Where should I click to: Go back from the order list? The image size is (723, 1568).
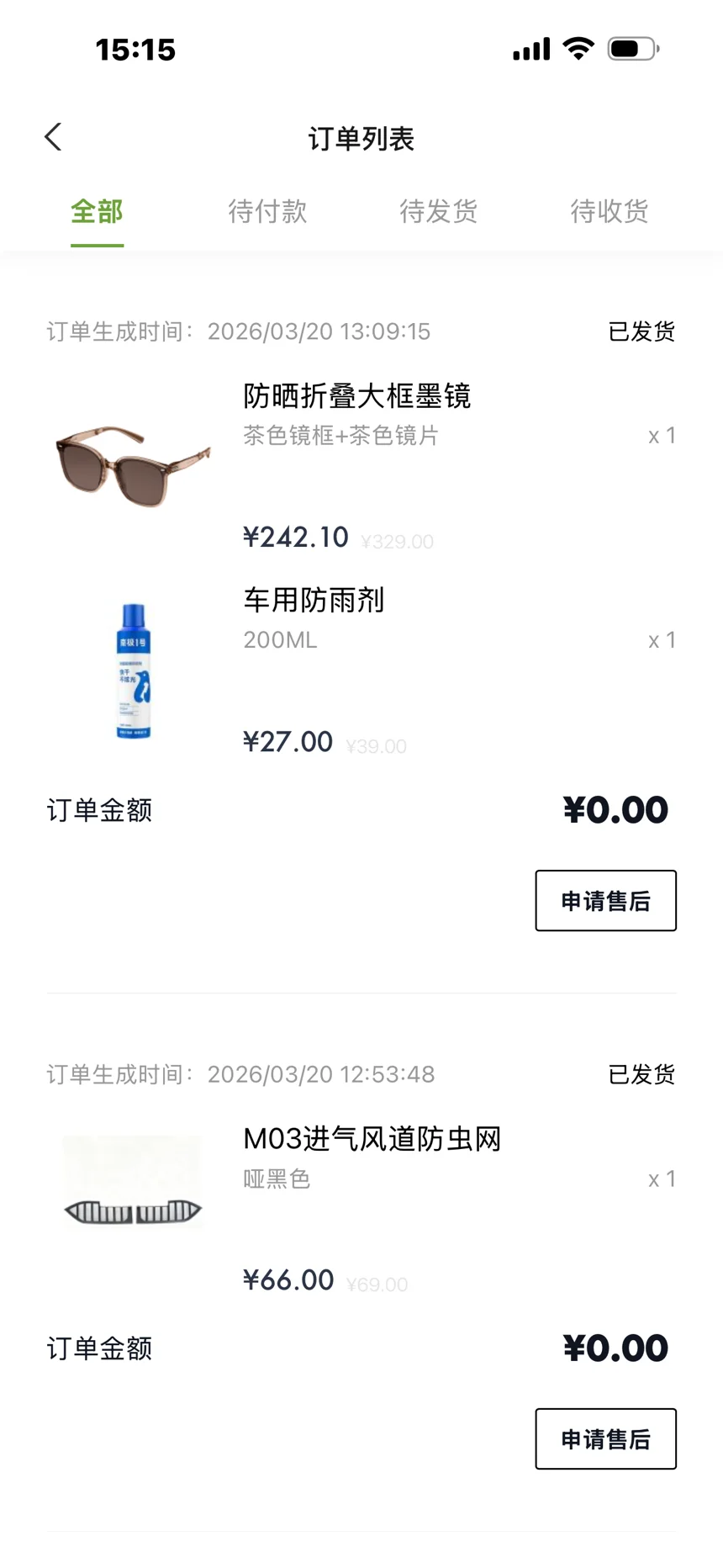[53, 137]
